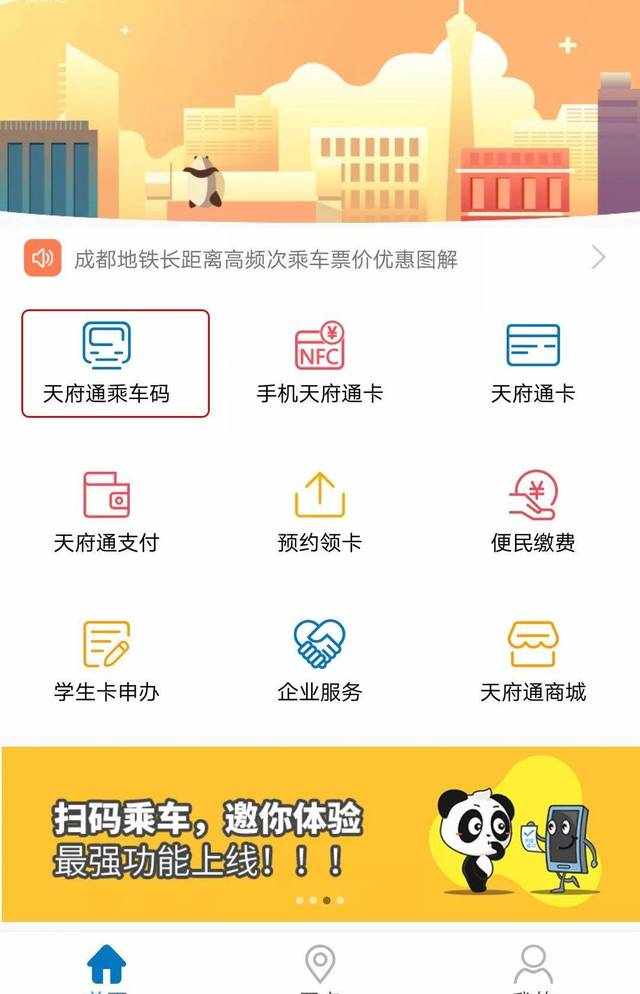The image size is (640, 994).
Task: Open 手机天府通卡 NFC card
Action: tap(320, 362)
